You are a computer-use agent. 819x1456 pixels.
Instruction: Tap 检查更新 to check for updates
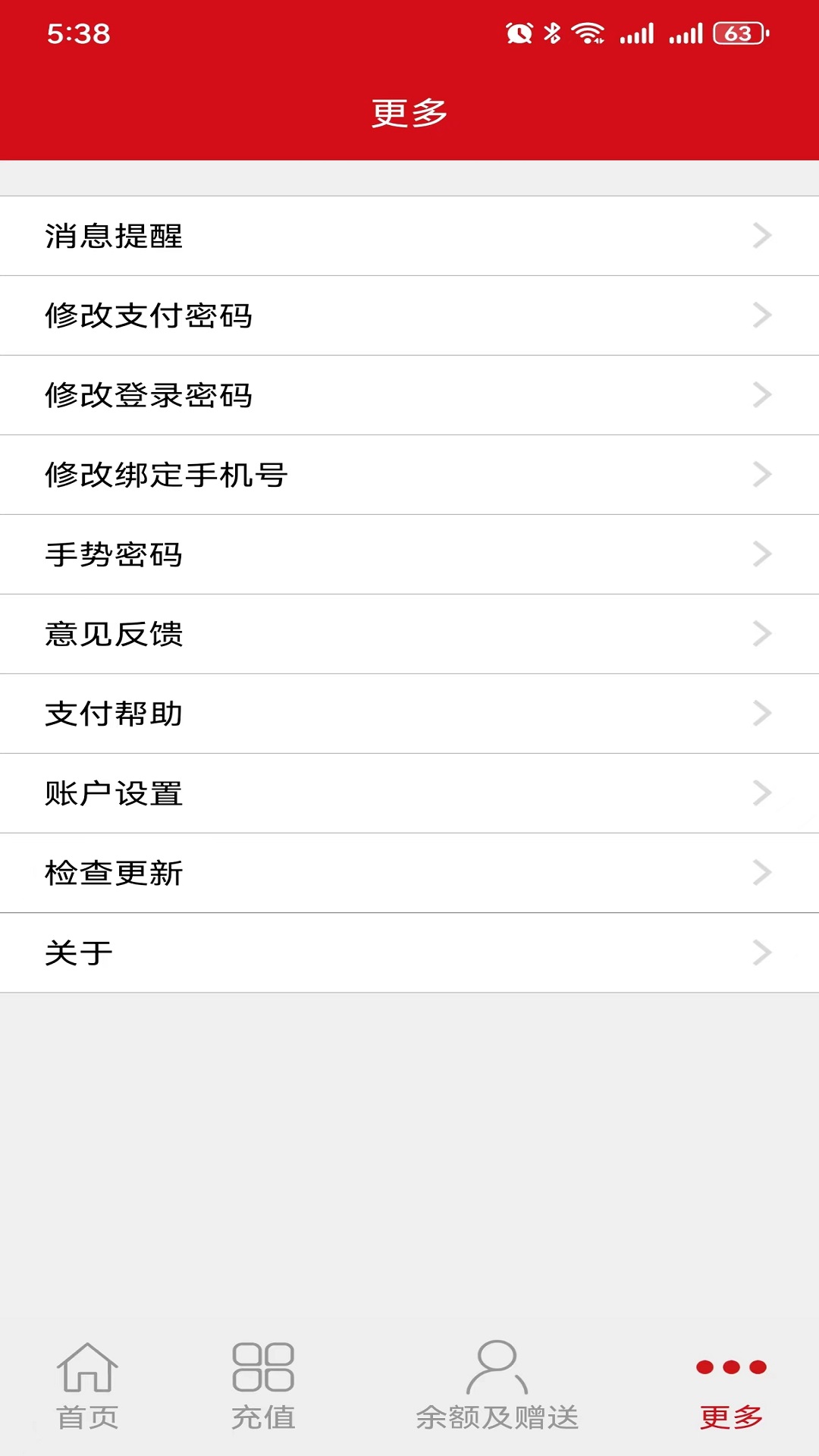tap(409, 873)
